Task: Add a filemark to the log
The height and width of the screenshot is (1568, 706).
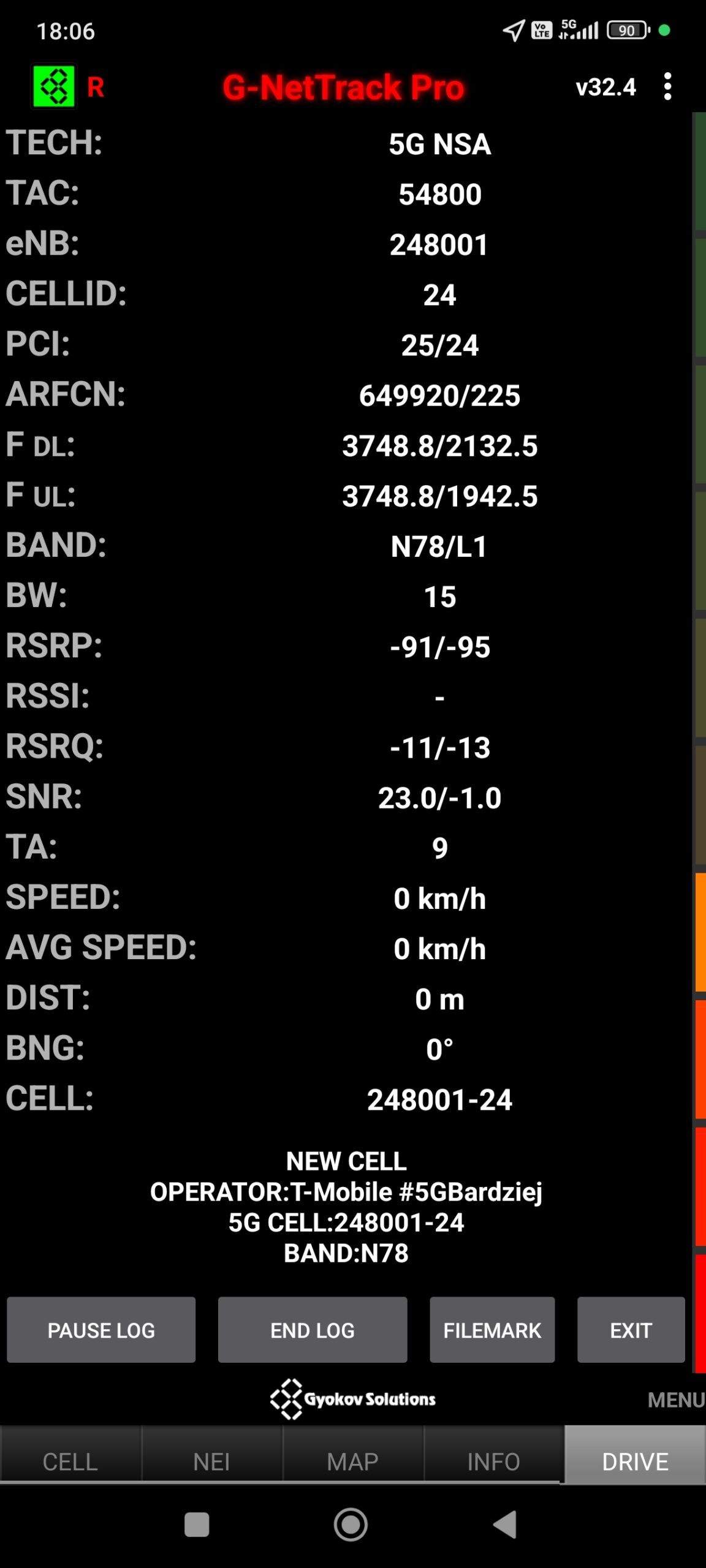Action: point(492,1330)
